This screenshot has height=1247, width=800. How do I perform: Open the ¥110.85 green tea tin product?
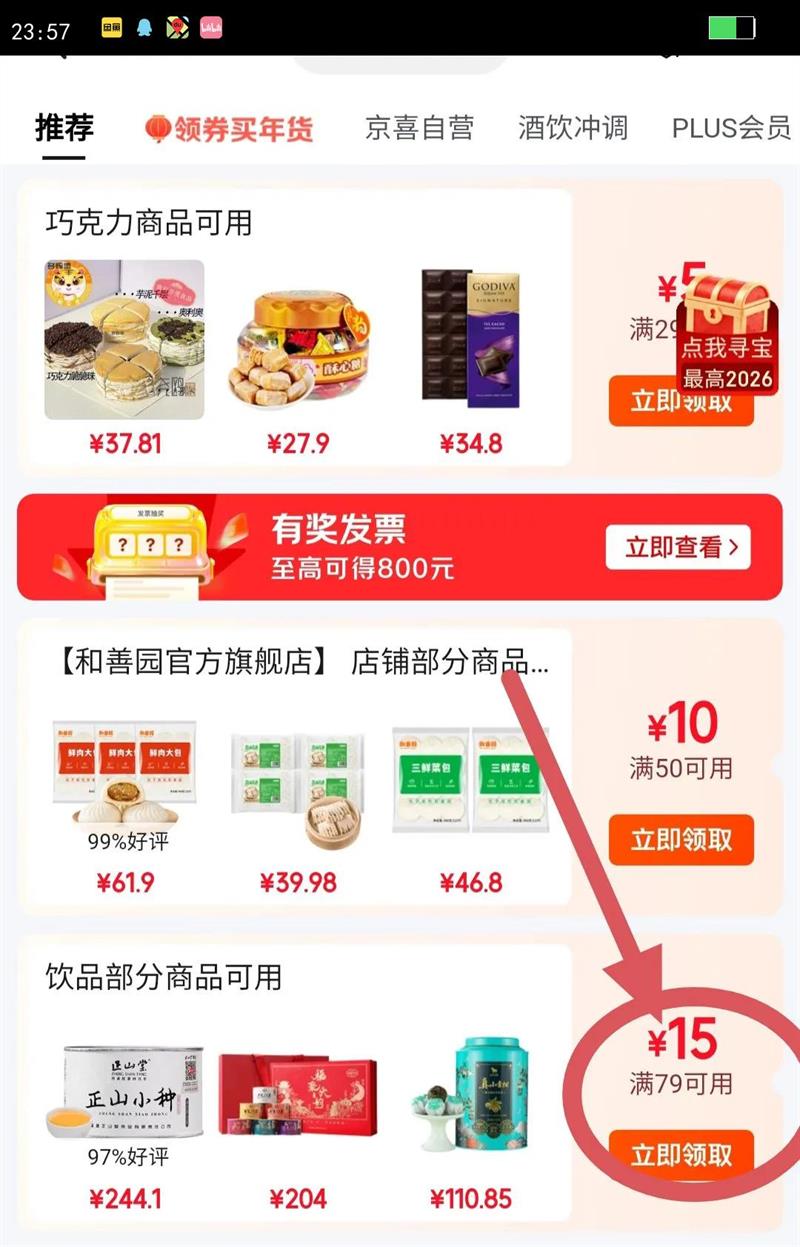pos(471,1095)
